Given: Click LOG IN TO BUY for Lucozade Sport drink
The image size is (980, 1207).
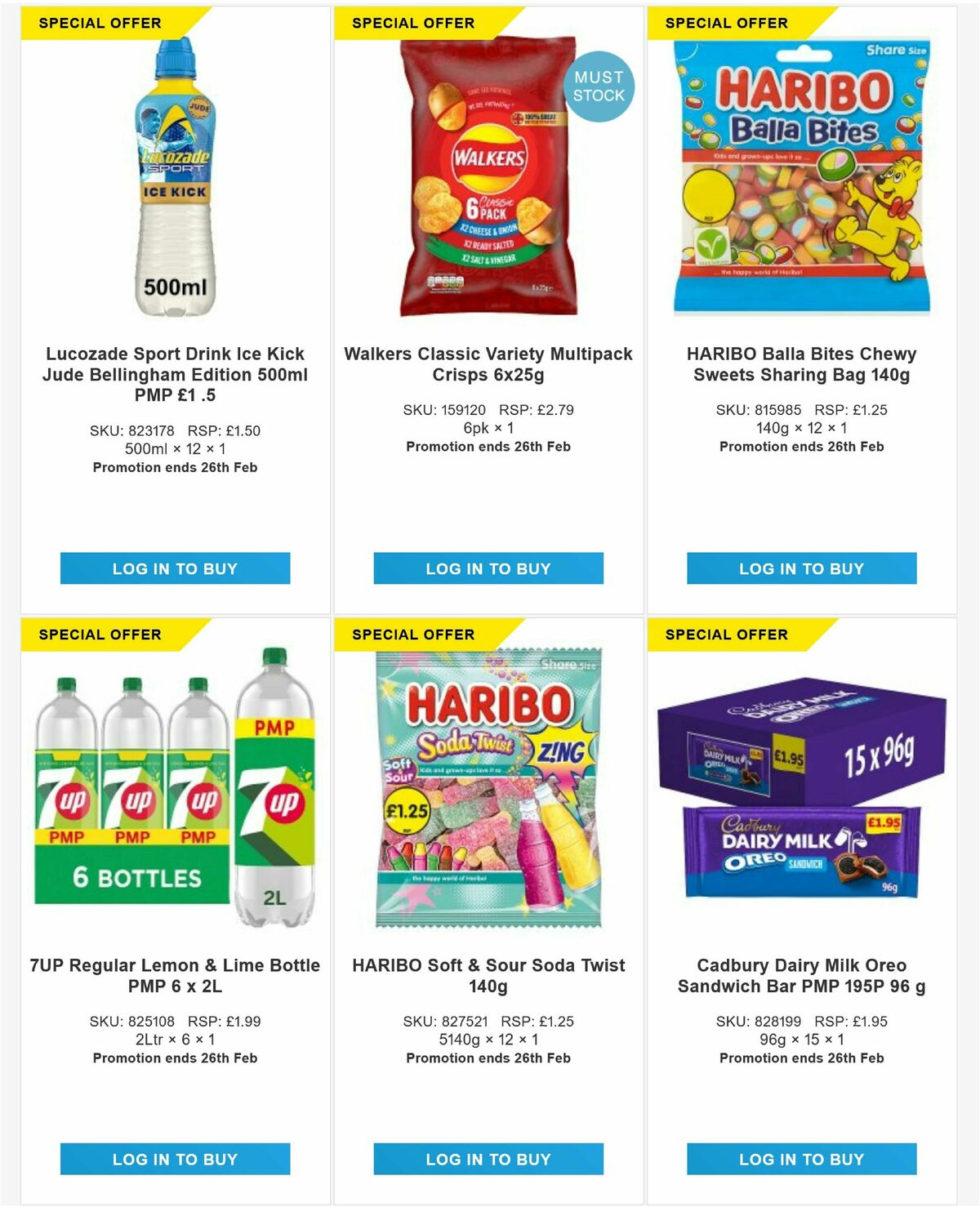Looking at the screenshot, I should click(174, 568).
